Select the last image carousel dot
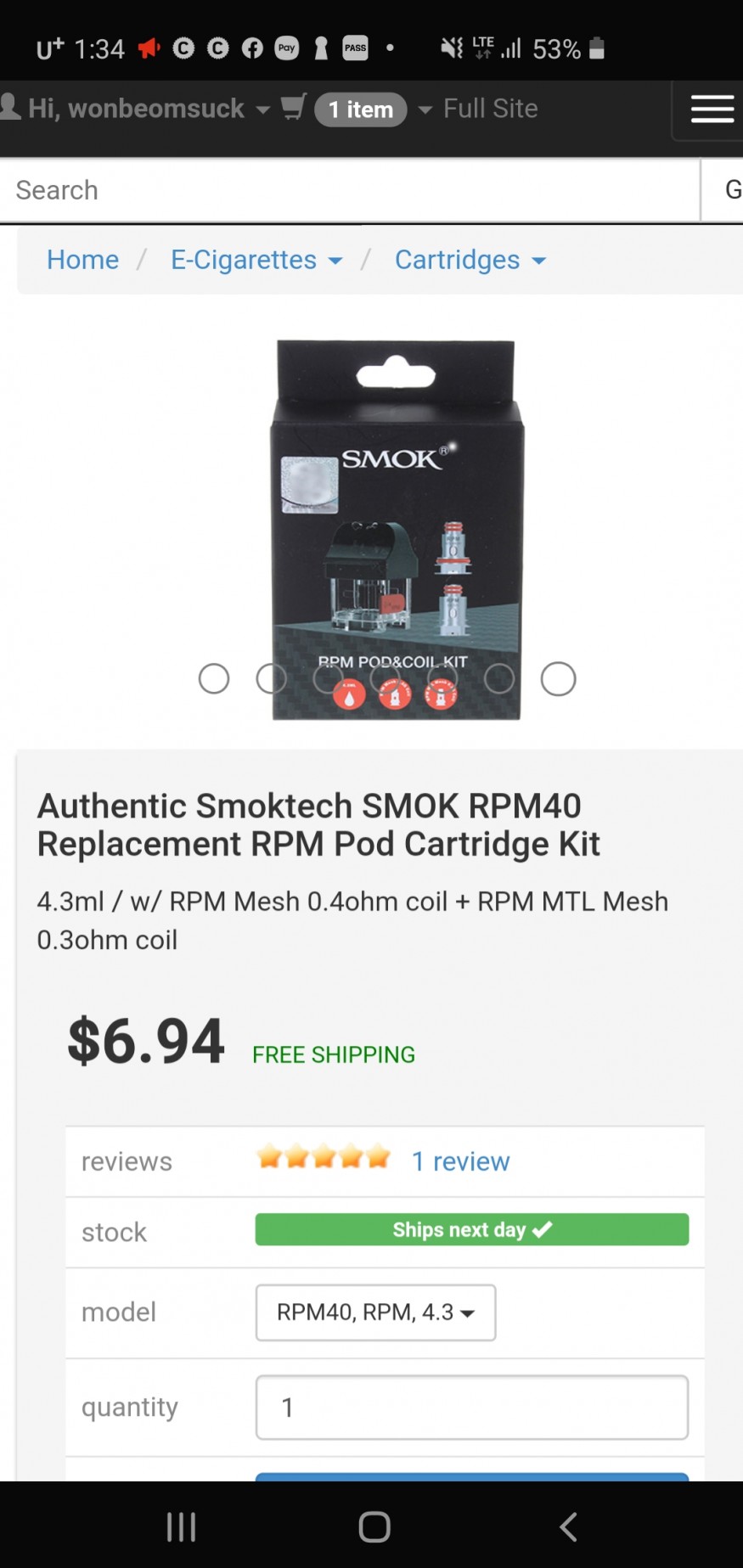The height and width of the screenshot is (1568, 743). tap(558, 679)
